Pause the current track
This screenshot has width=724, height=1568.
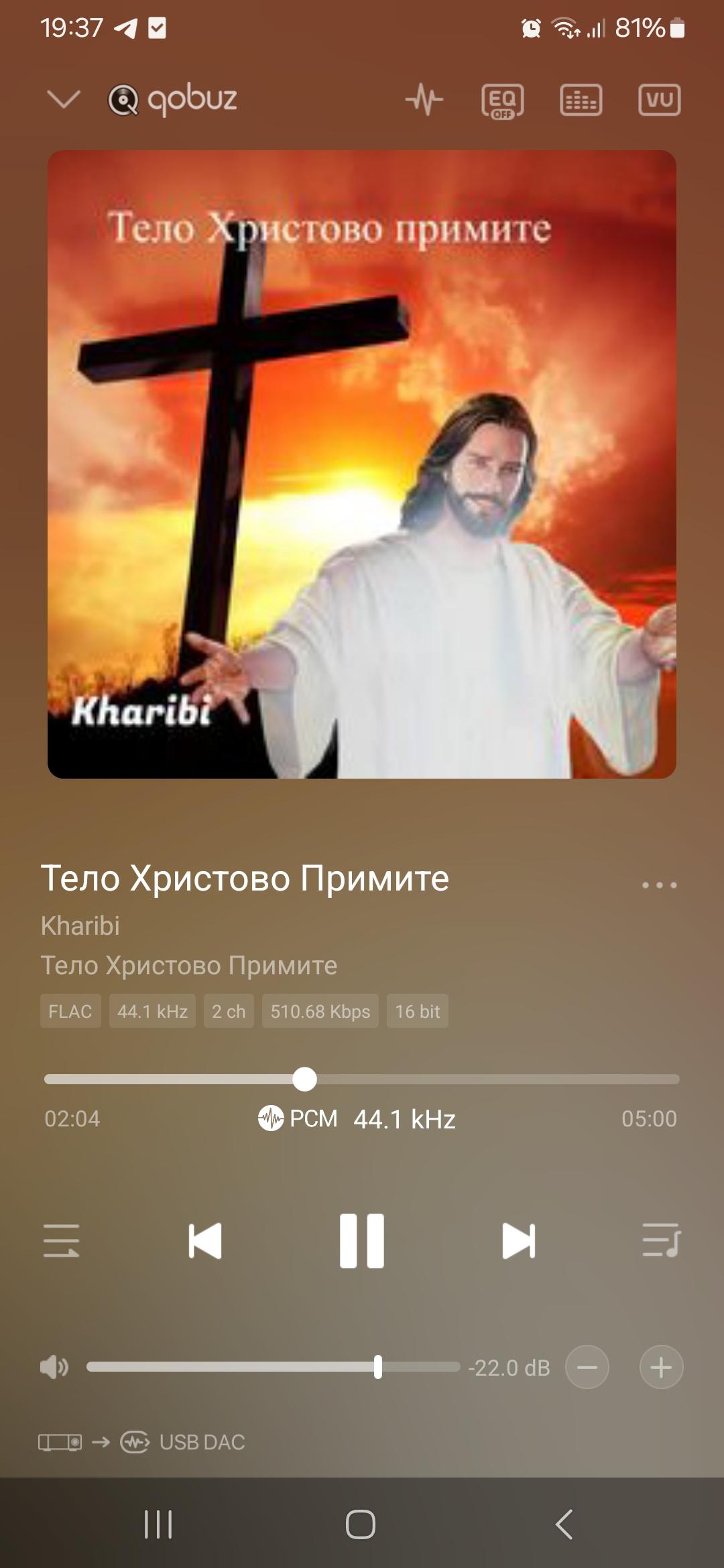click(362, 1240)
